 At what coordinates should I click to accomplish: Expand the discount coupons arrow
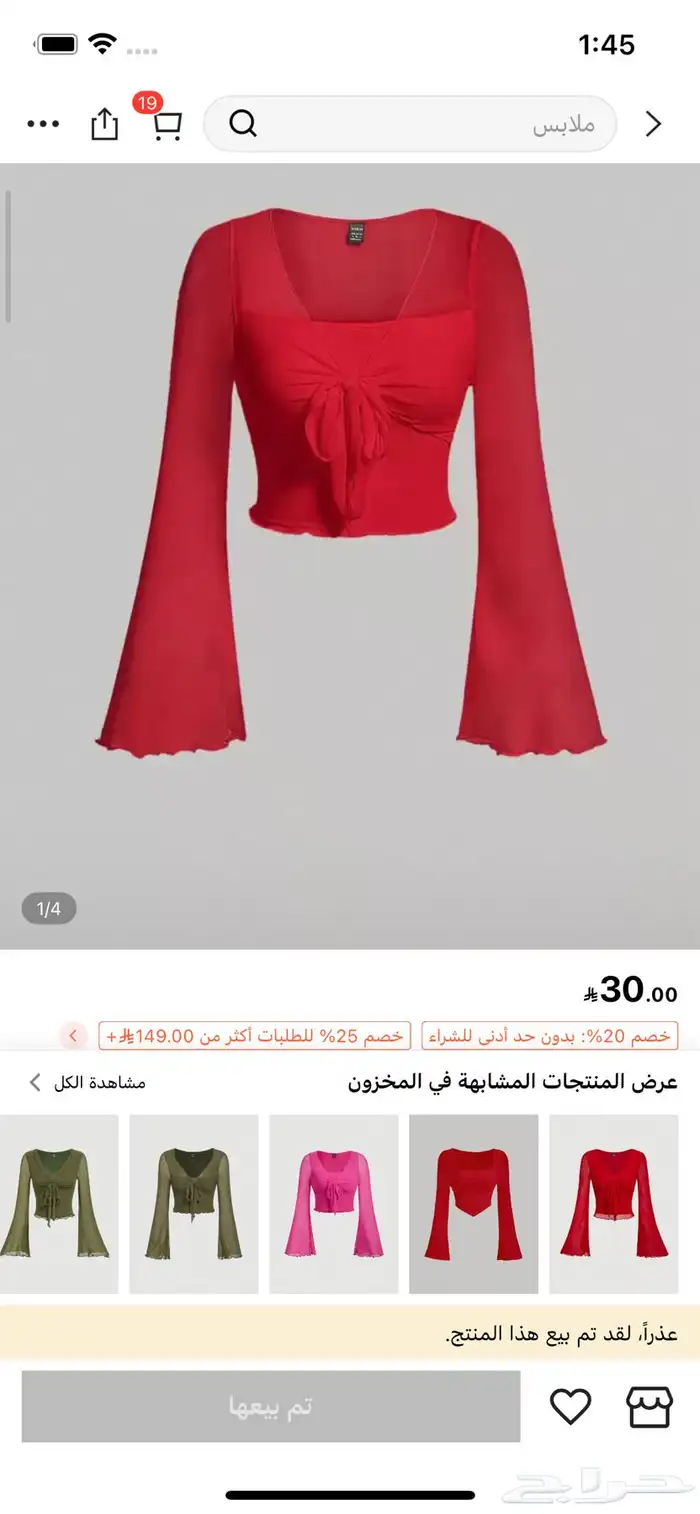pyautogui.click(x=74, y=1035)
